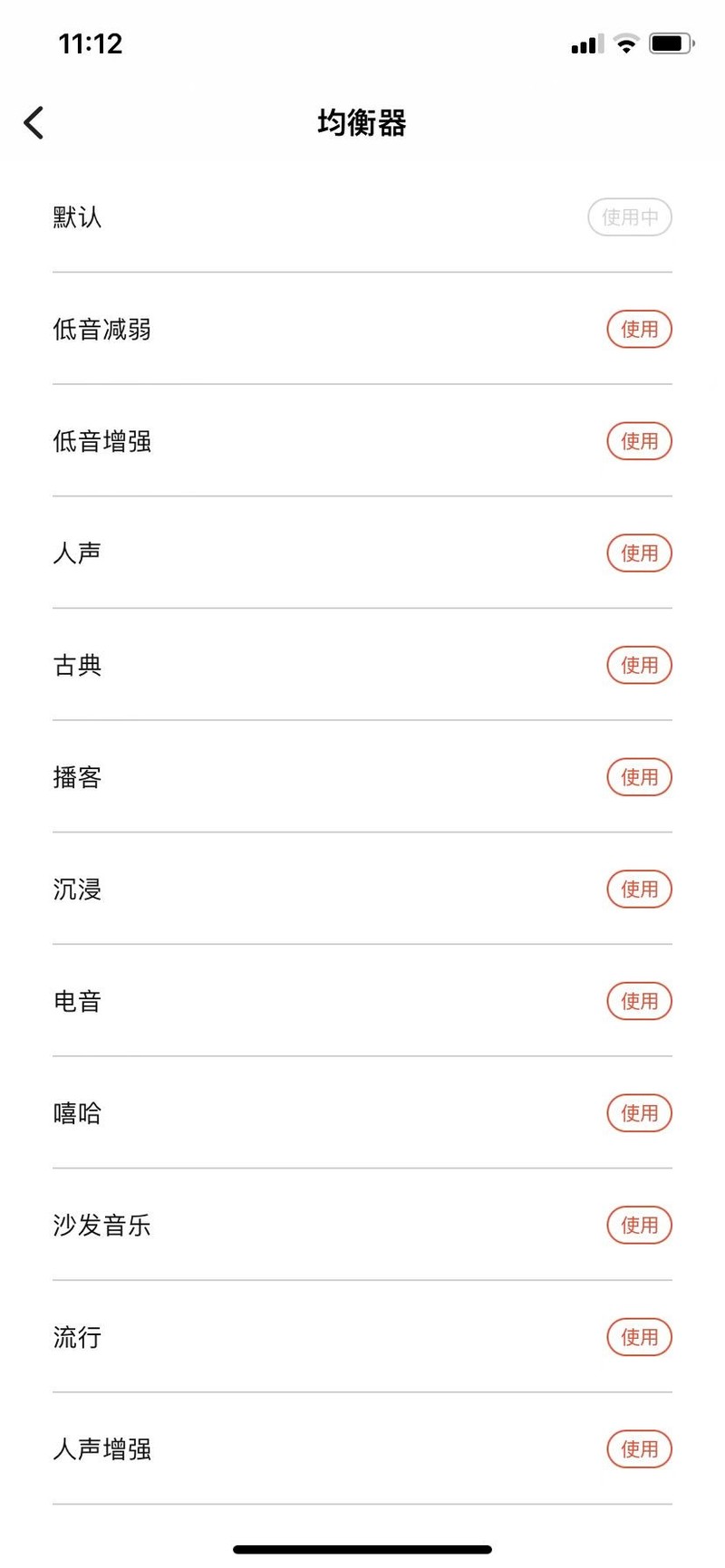Tap the 均衡器 page title
This screenshot has height=1568, width=725.
[362, 122]
